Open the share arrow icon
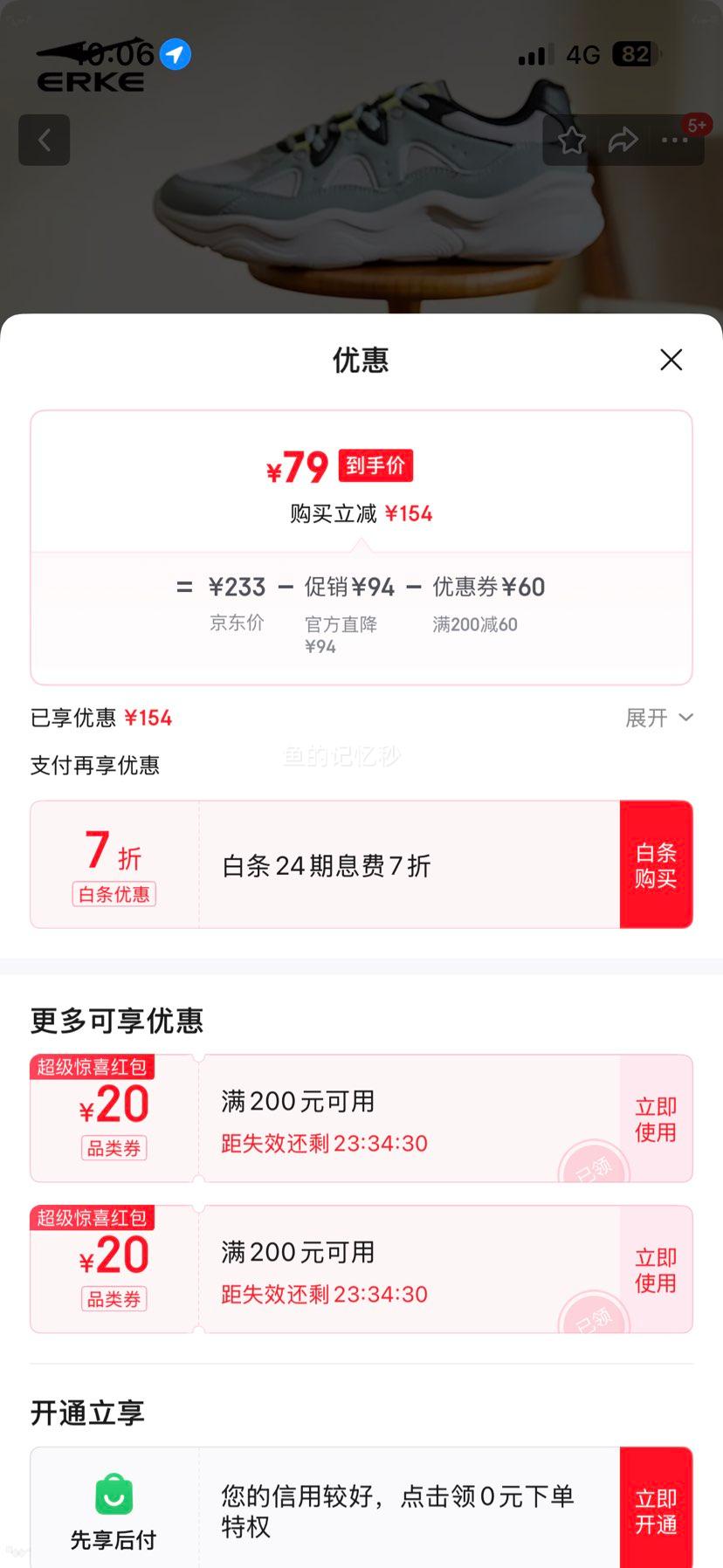The image size is (723, 1568). click(623, 140)
